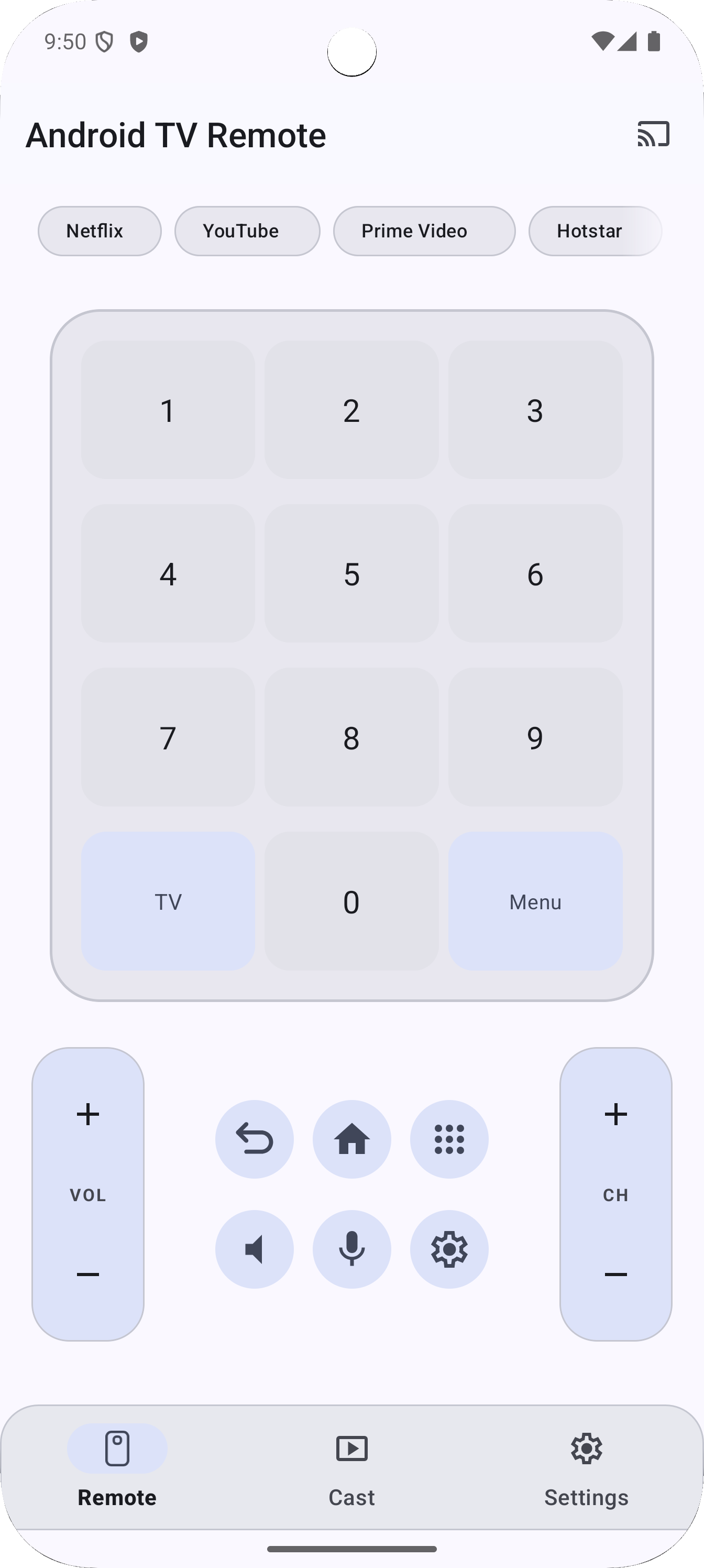Viewport: 704px width, 1568px height.
Task: Select the Remote tab phone icon
Action: click(x=117, y=1449)
